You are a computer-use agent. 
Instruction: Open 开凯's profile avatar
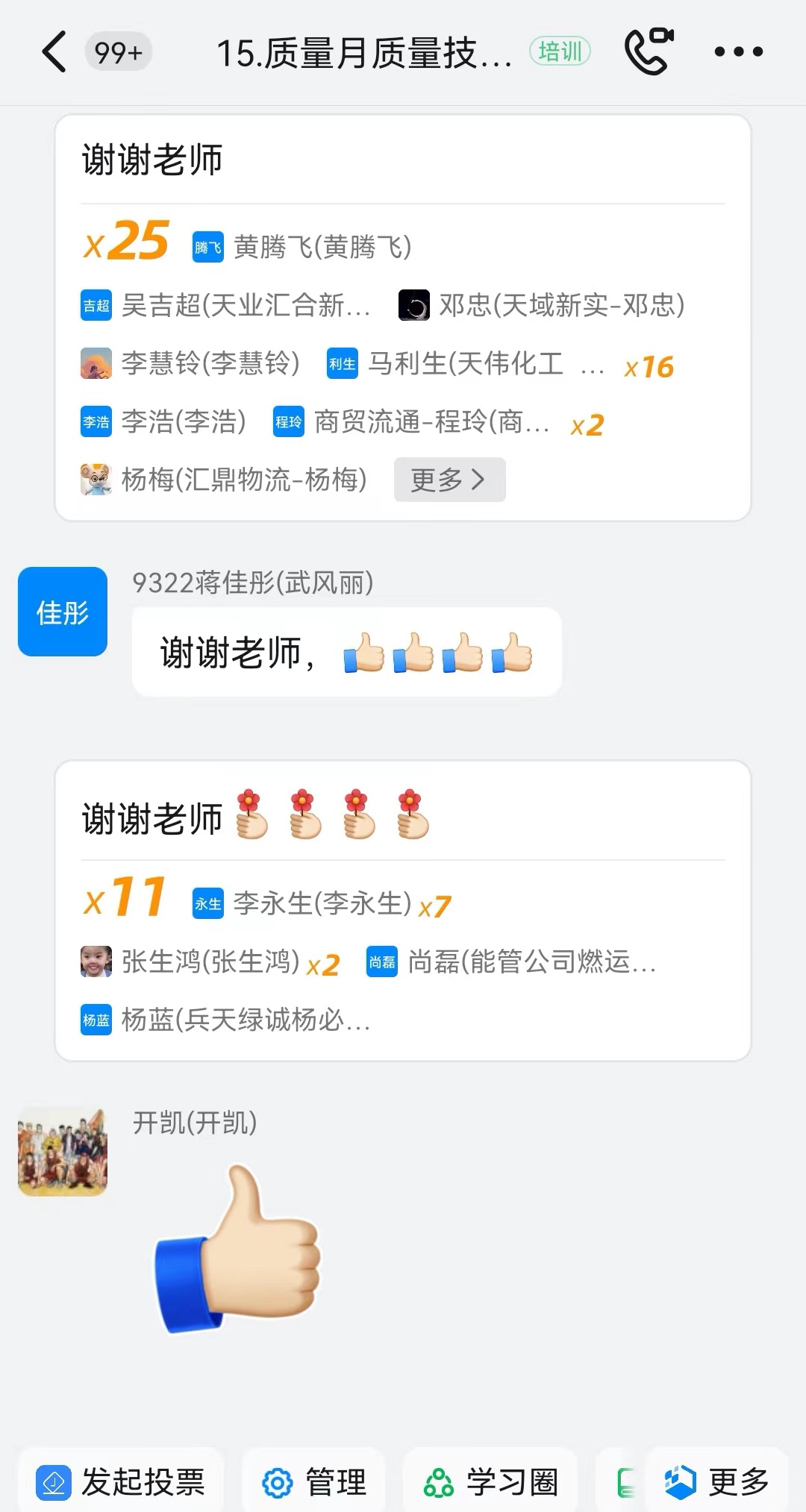63,1152
